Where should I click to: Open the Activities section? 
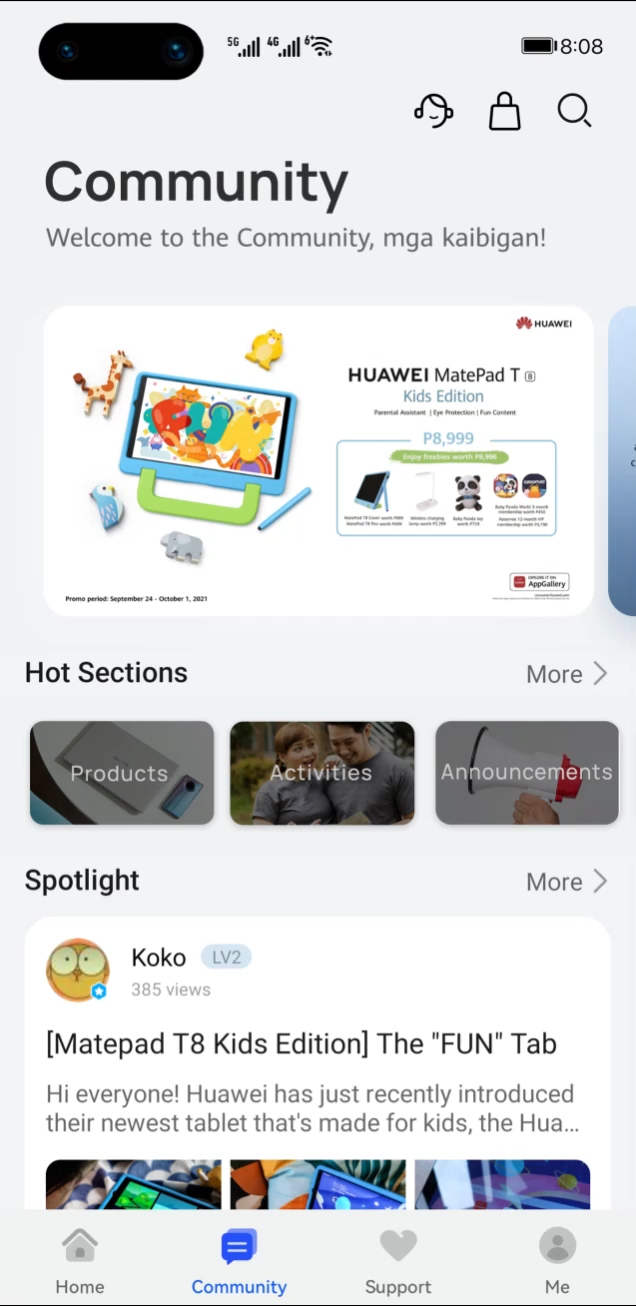coord(322,773)
